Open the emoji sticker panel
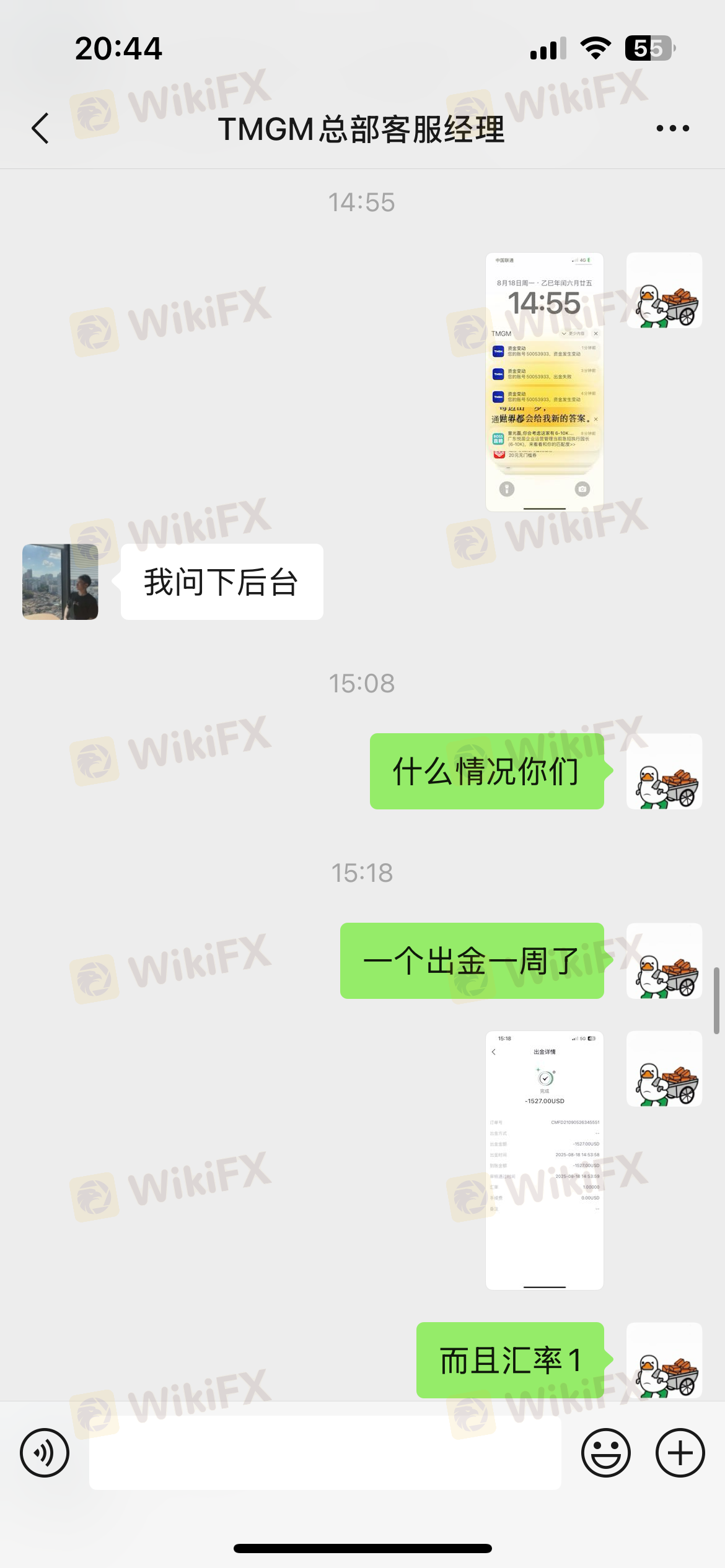The height and width of the screenshot is (1568, 725). pos(605,1453)
